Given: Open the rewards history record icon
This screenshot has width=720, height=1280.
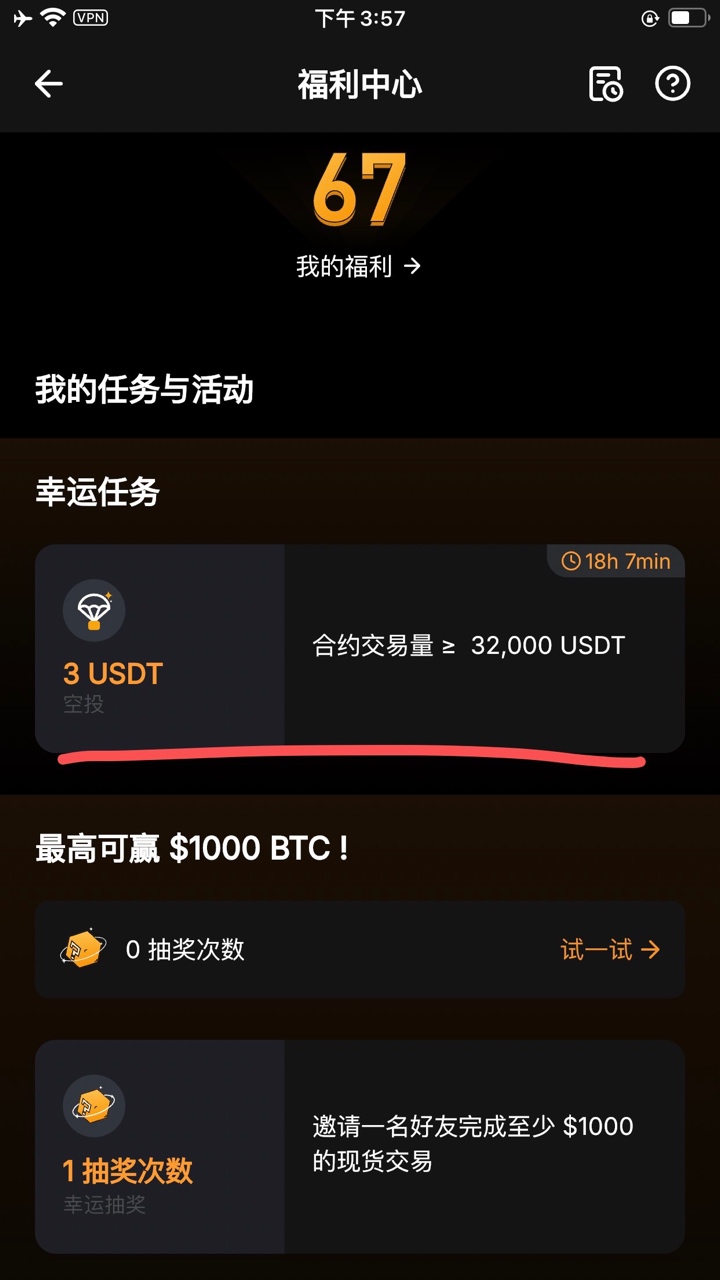Looking at the screenshot, I should (605, 85).
